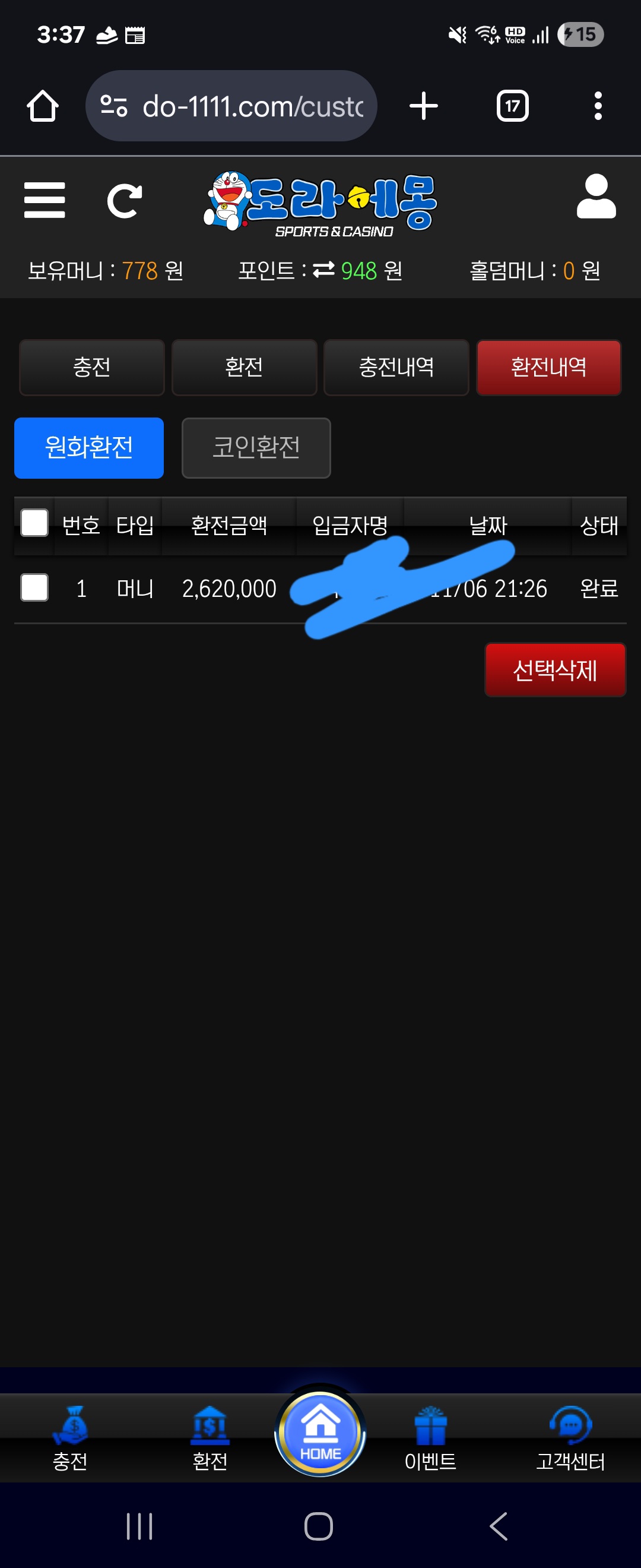Check the select-all box in the table header

34,523
